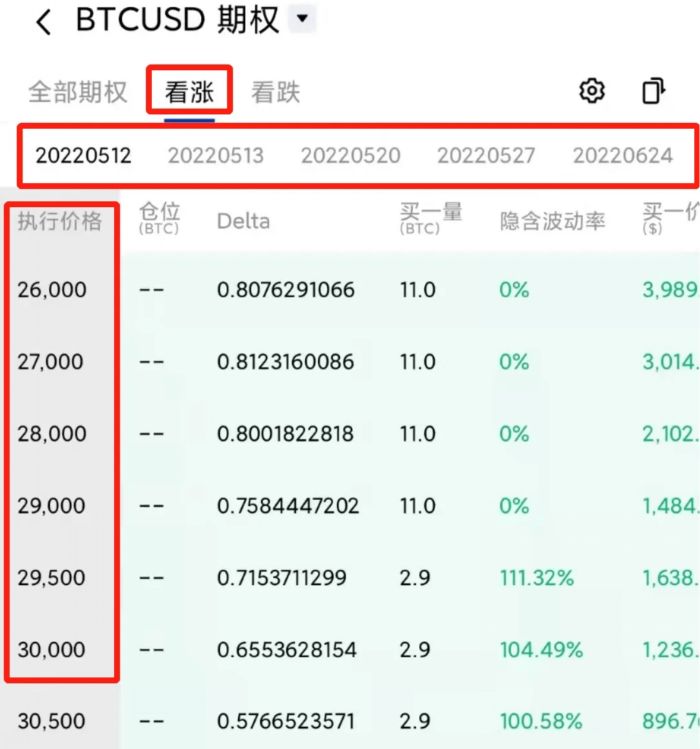Select expiry date 20220624
The image size is (700, 749).
point(622,155)
